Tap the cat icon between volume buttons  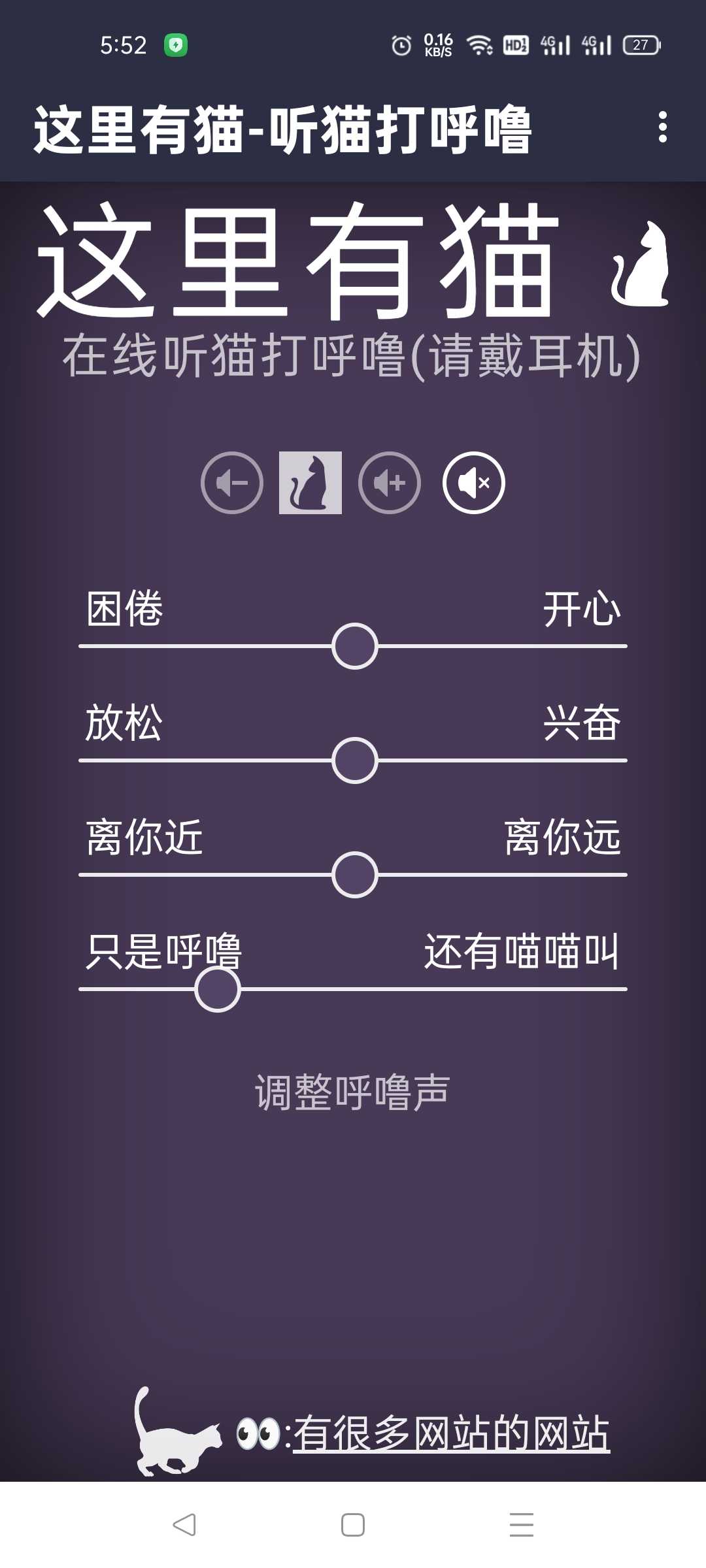(x=311, y=483)
